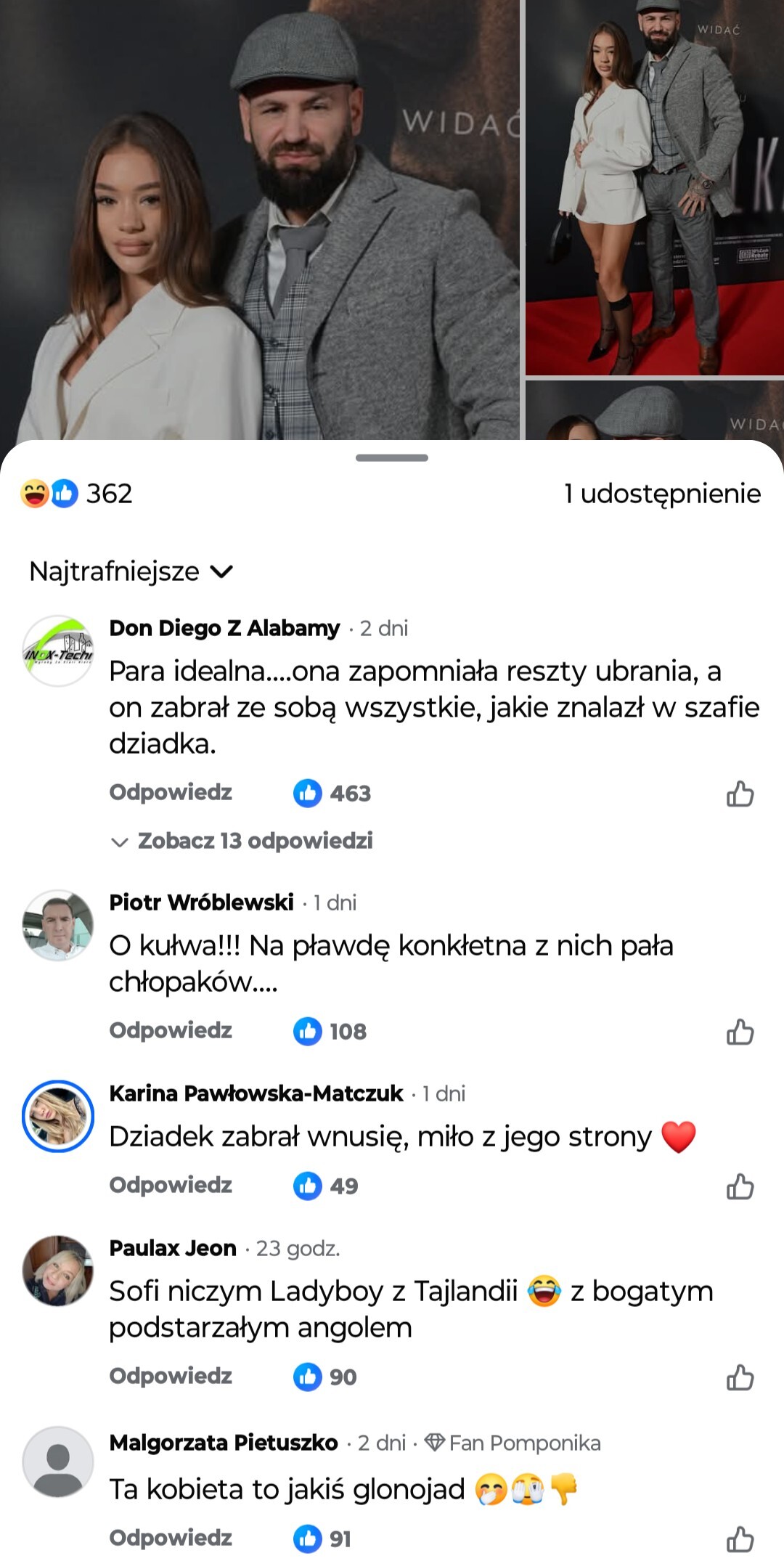Like Malgorzata Pietuszko's comment
Image resolution: width=784 pixels, height=1561 pixels.
(x=740, y=1539)
